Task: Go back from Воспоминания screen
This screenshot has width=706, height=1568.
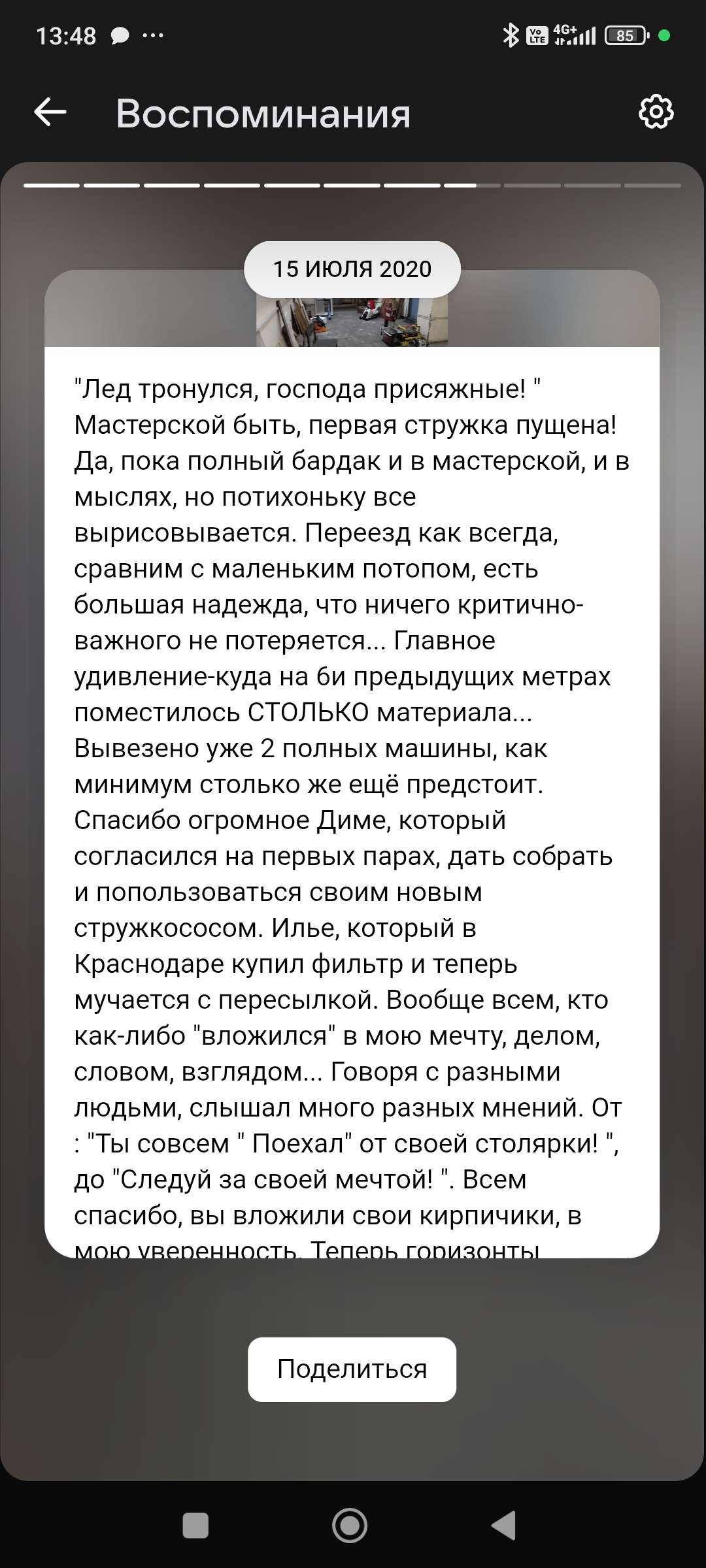Action: click(x=50, y=112)
